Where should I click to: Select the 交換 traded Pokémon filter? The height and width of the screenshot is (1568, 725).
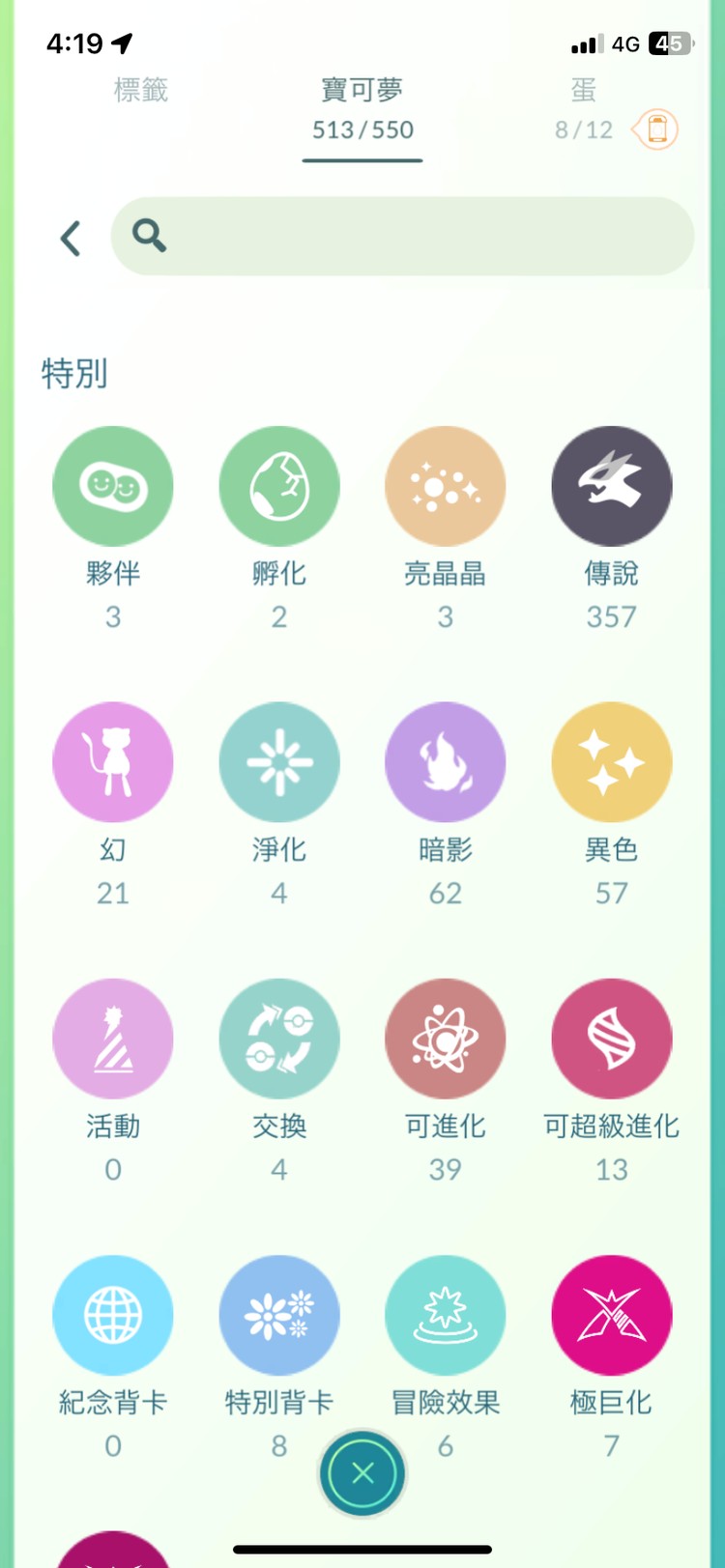279,1038
